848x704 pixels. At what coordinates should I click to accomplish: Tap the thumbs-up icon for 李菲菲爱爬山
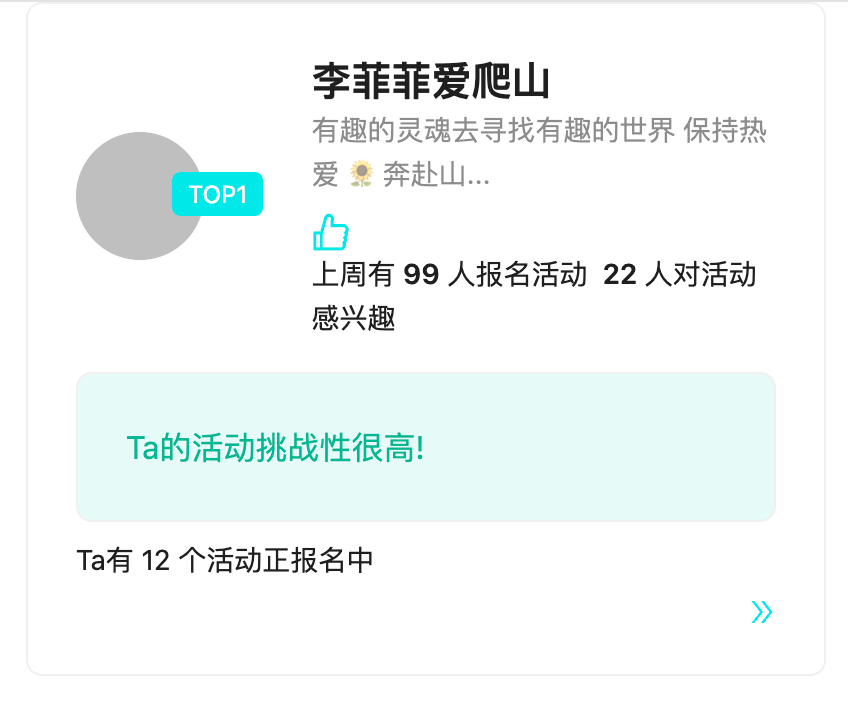(331, 233)
